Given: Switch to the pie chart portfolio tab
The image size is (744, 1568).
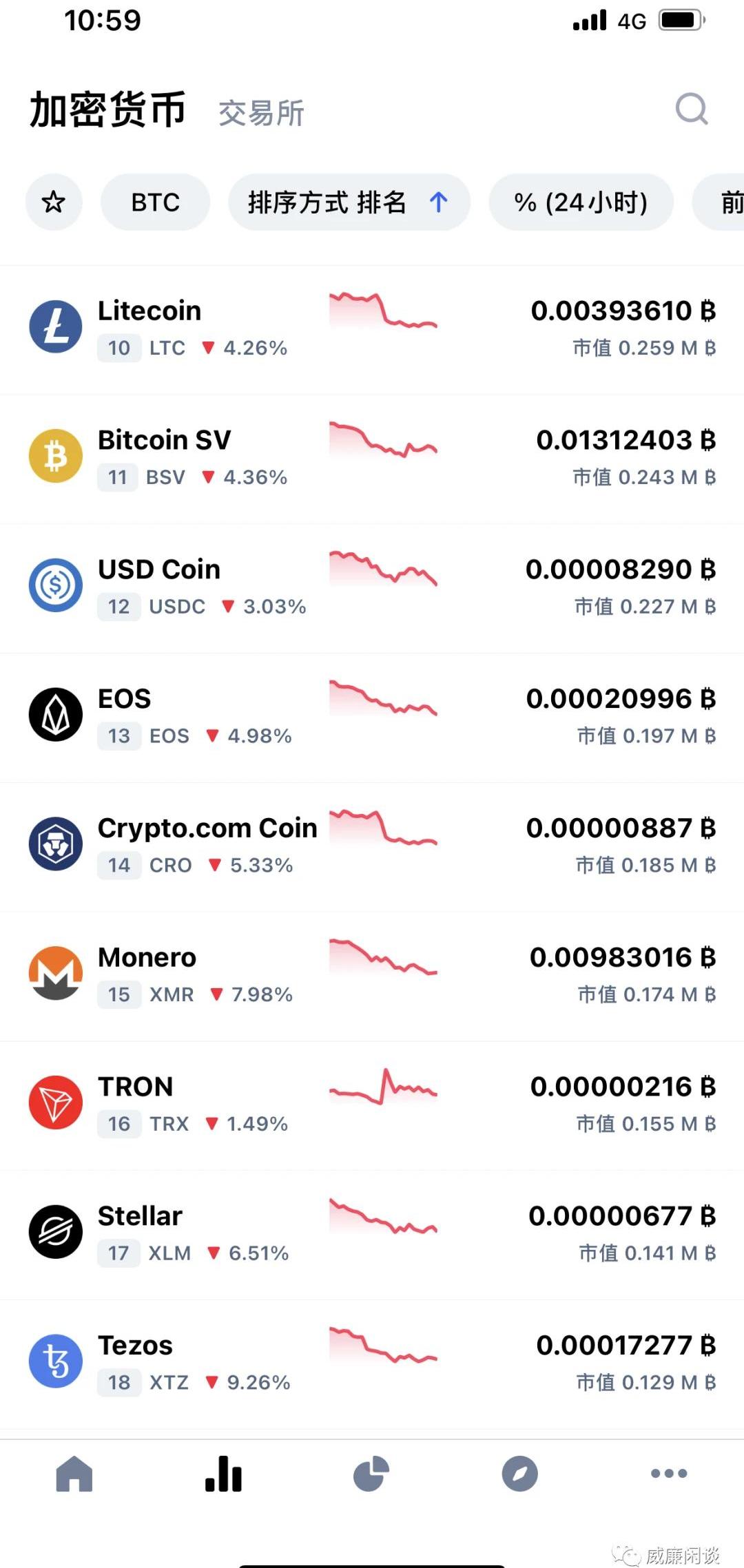Looking at the screenshot, I should [x=371, y=1474].
